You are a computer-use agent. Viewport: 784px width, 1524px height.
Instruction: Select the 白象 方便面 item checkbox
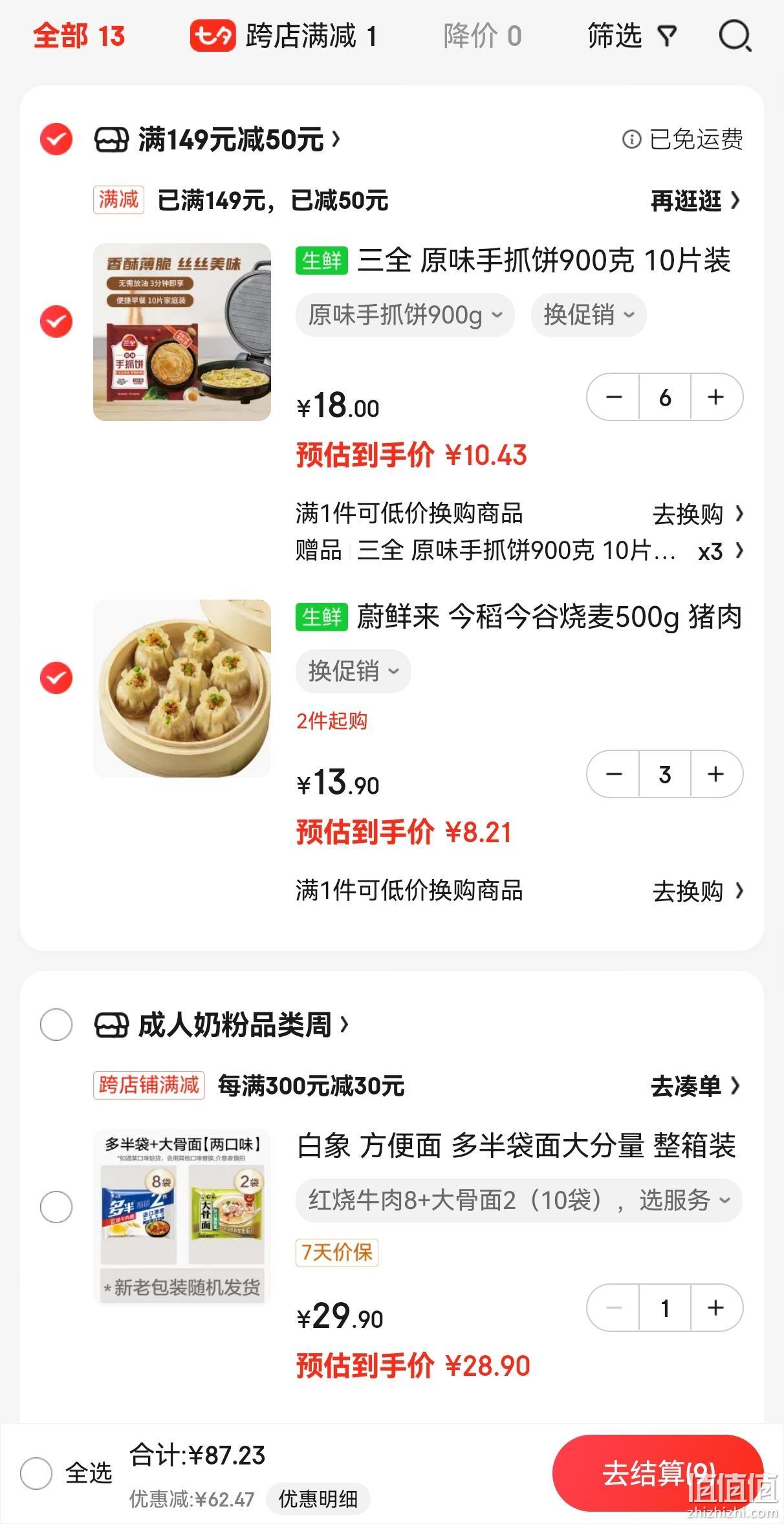[x=56, y=1207]
